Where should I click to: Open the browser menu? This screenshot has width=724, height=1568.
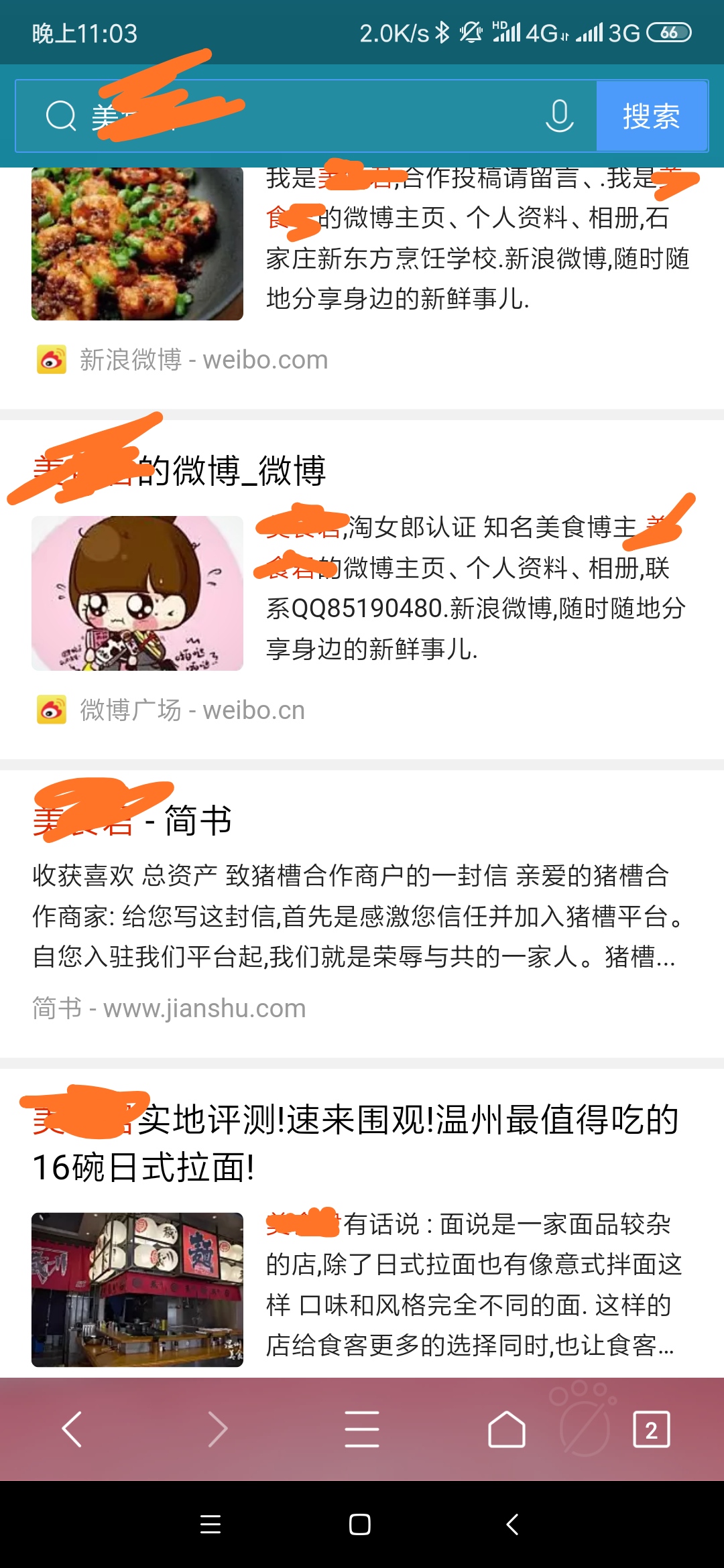tap(362, 1429)
